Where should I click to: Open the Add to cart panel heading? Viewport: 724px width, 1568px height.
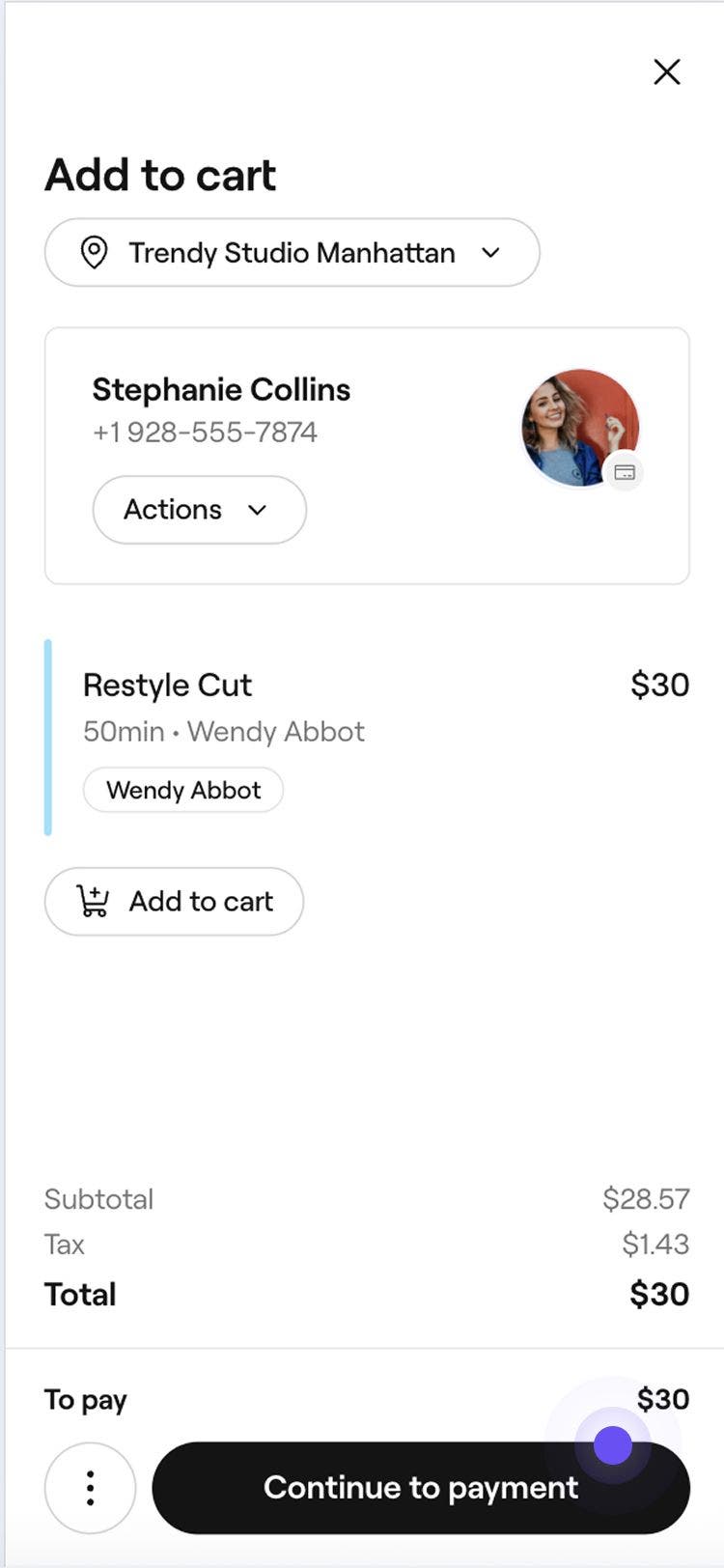tap(159, 174)
